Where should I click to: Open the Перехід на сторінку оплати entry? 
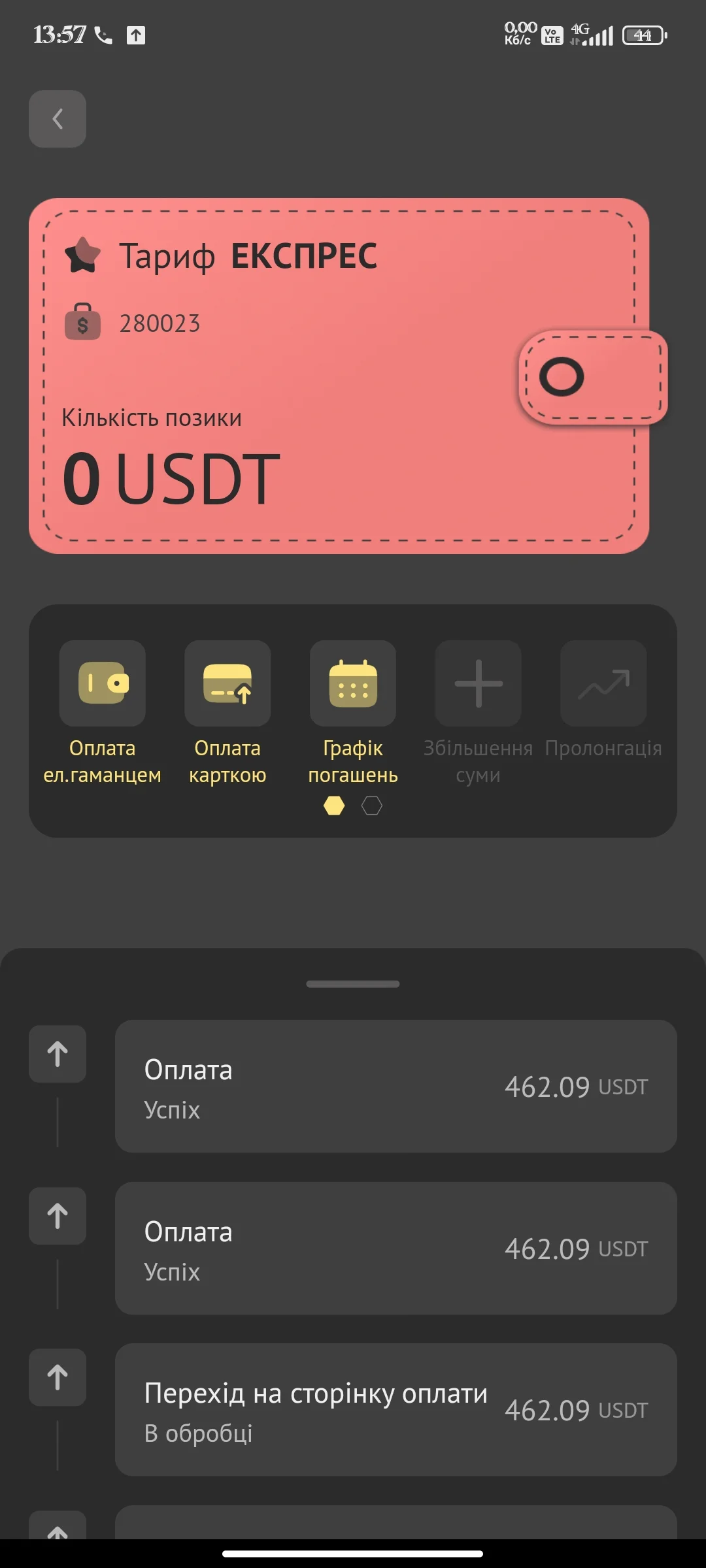coord(395,1409)
